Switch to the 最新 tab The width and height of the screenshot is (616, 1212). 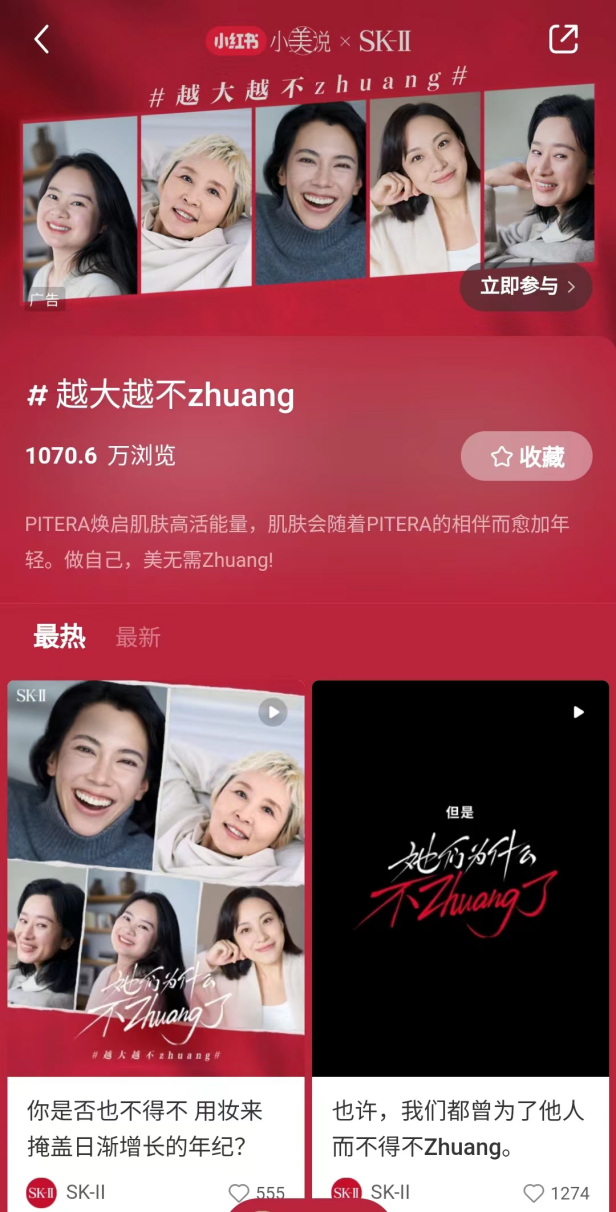click(x=138, y=637)
